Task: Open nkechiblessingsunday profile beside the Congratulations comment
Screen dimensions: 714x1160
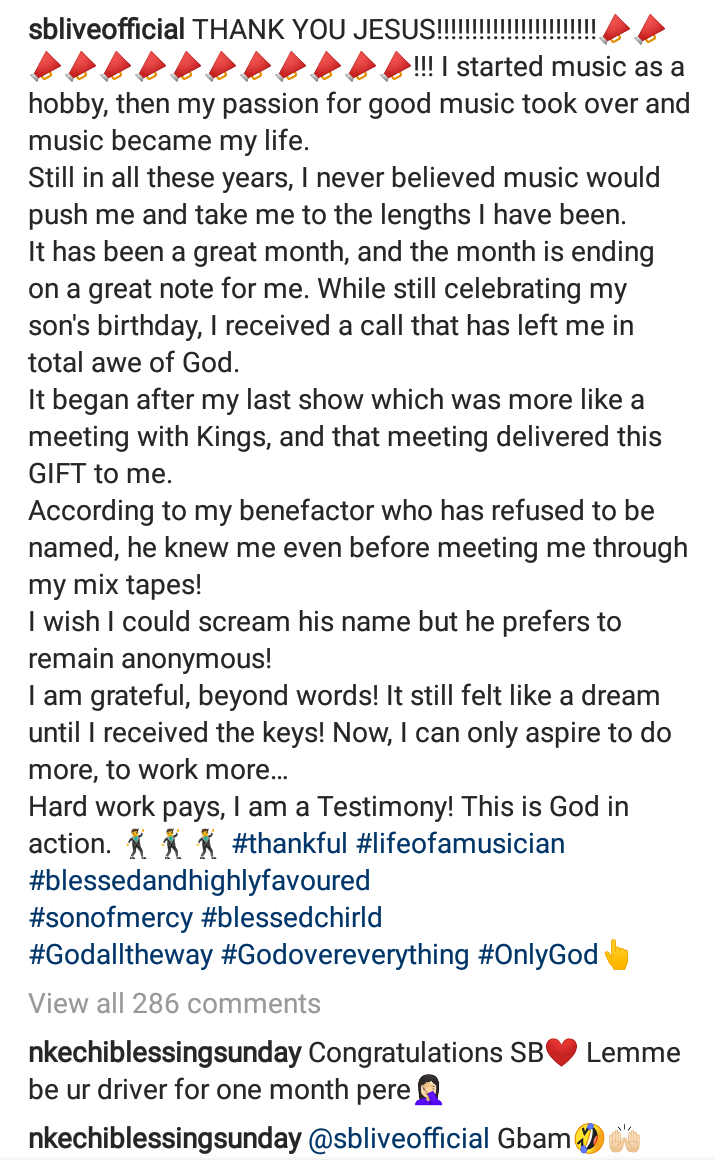Action: click(165, 1052)
